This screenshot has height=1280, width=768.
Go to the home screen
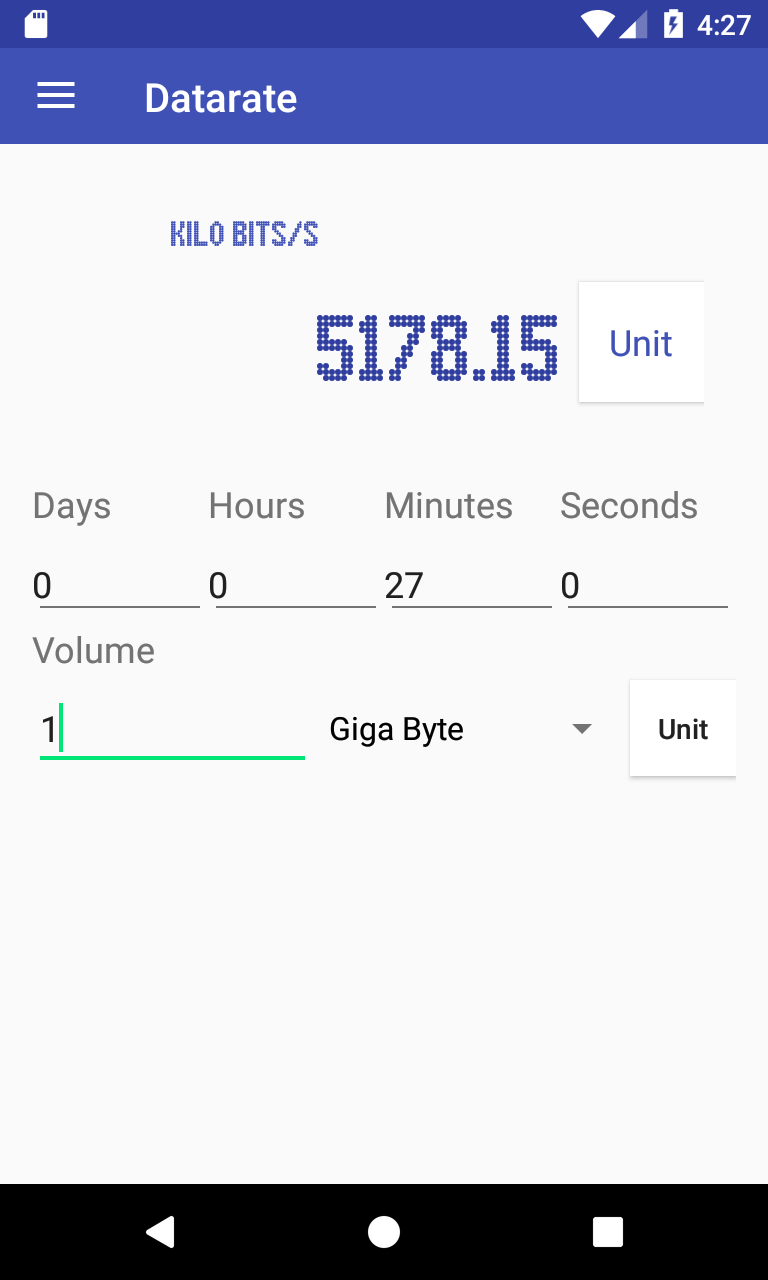point(384,1232)
